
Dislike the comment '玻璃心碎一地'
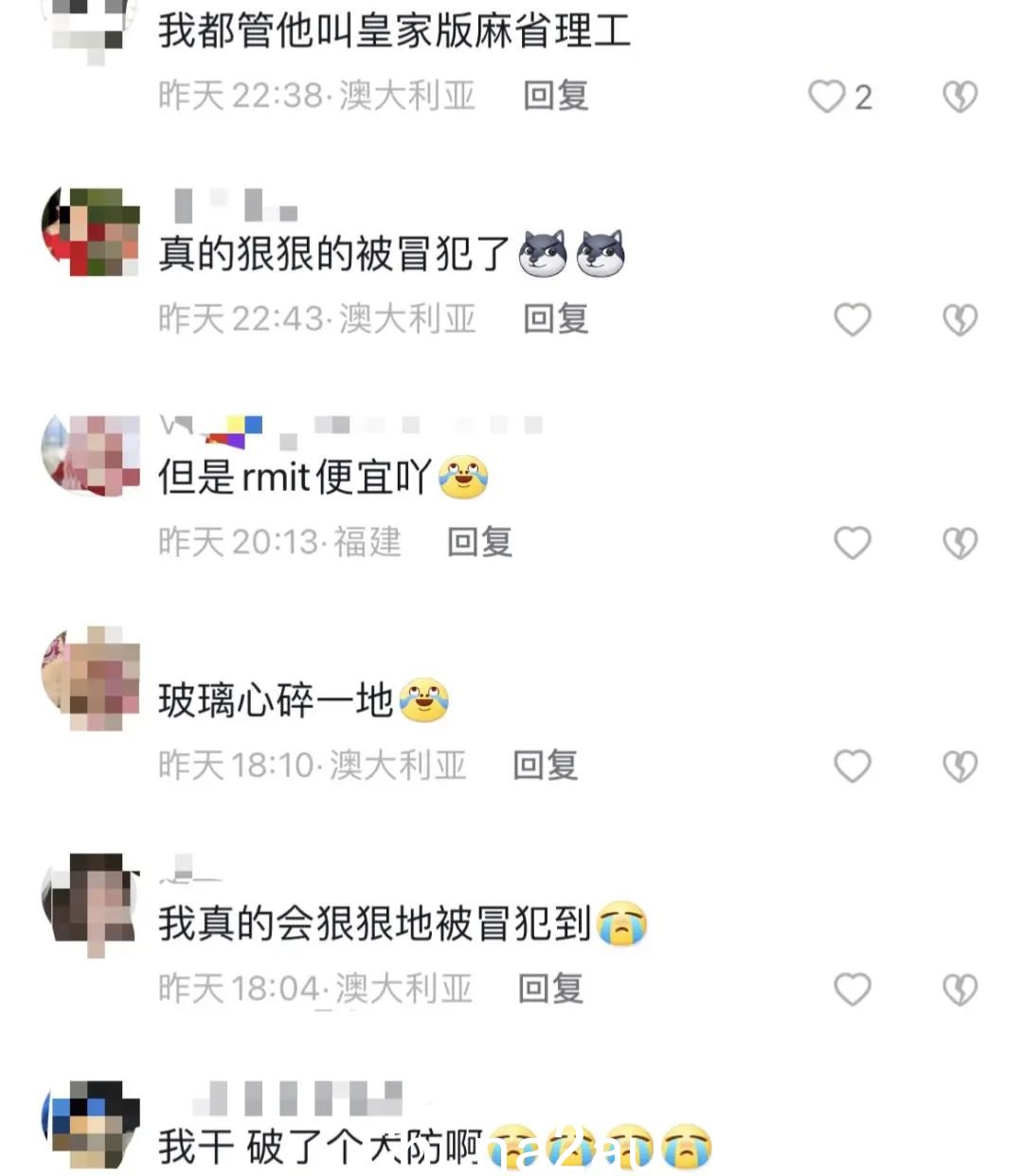coord(960,766)
